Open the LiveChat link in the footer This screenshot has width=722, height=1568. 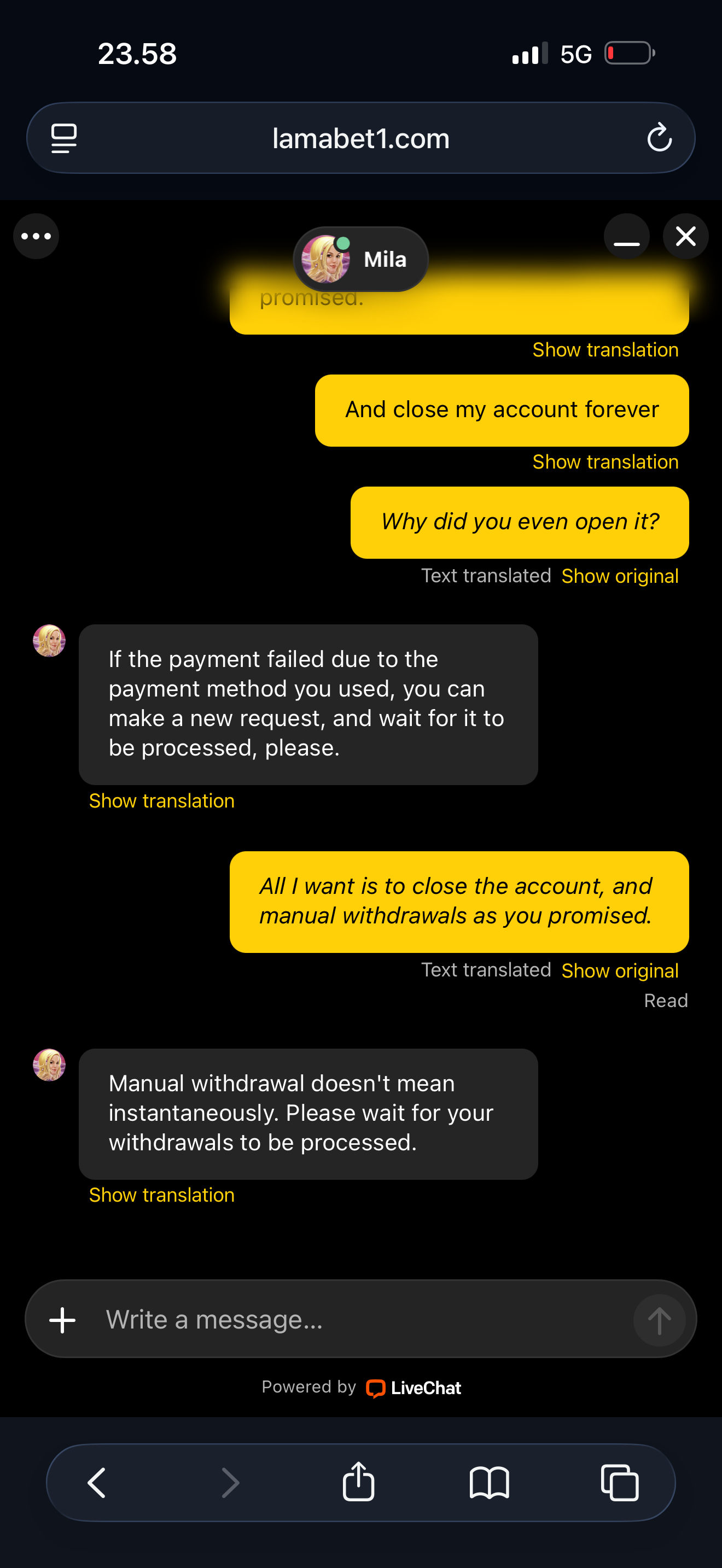point(414,1388)
